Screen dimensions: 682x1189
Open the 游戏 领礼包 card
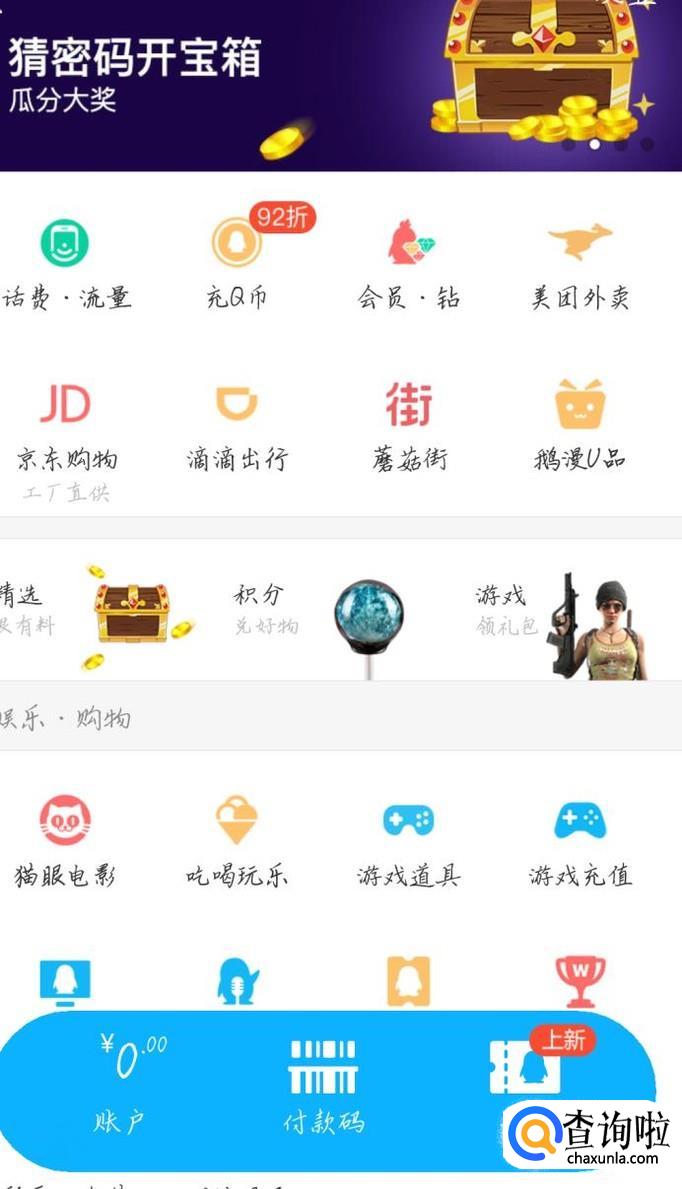pyautogui.click(x=560, y=612)
